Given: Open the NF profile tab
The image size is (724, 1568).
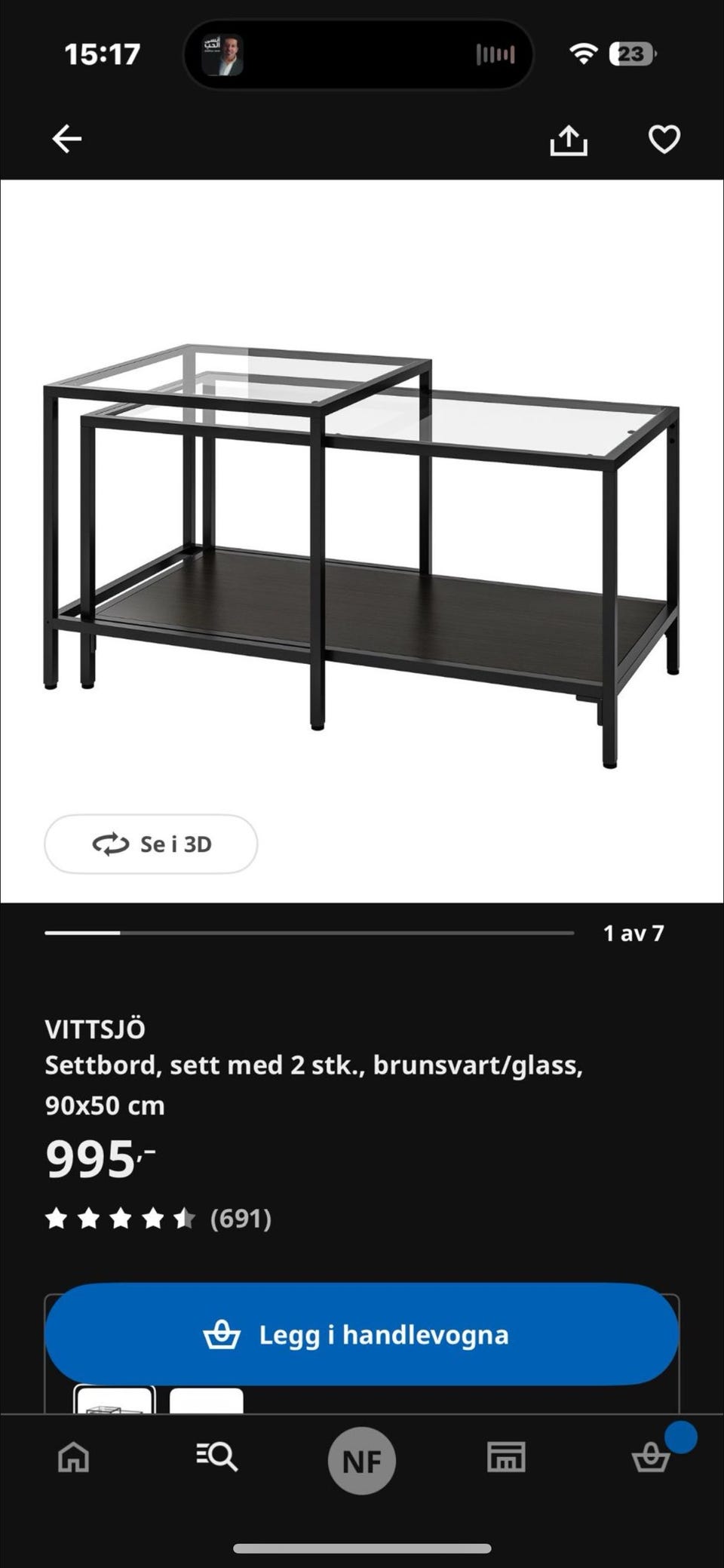Looking at the screenshot, I should tap(362, 1459).
